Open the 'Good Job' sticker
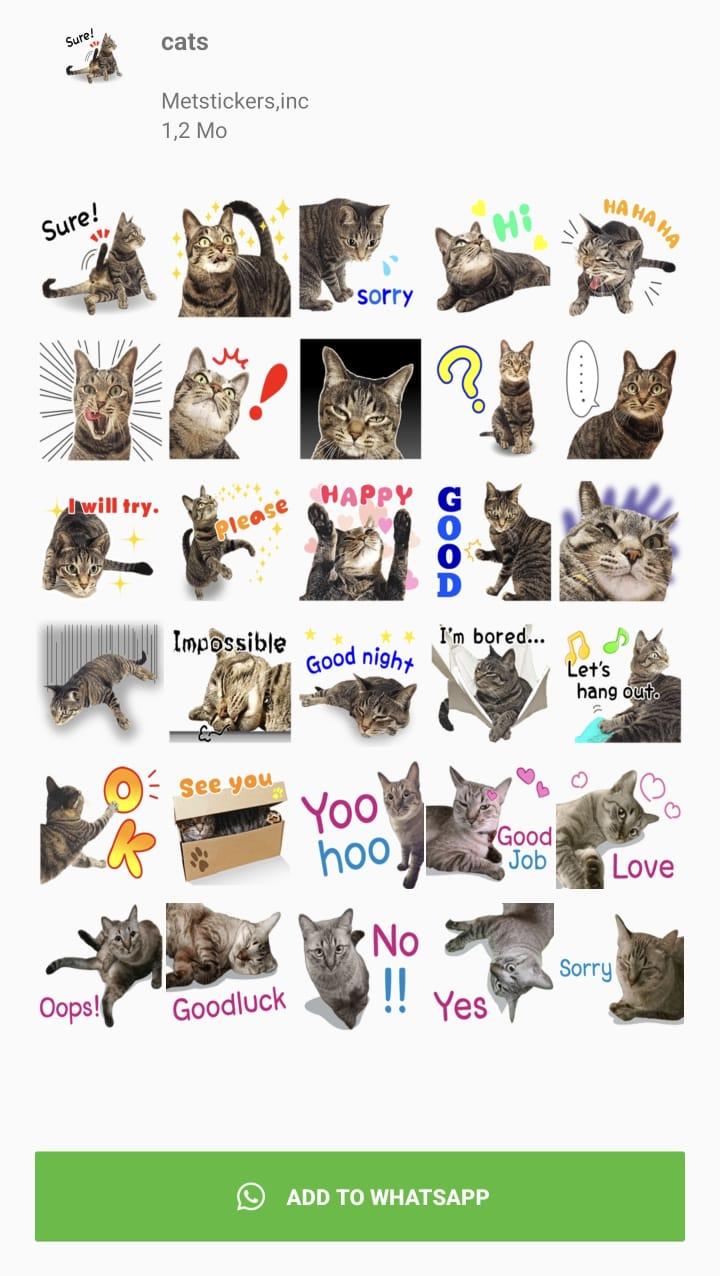This screenshot has width=720, height=1276. (490, 825)
